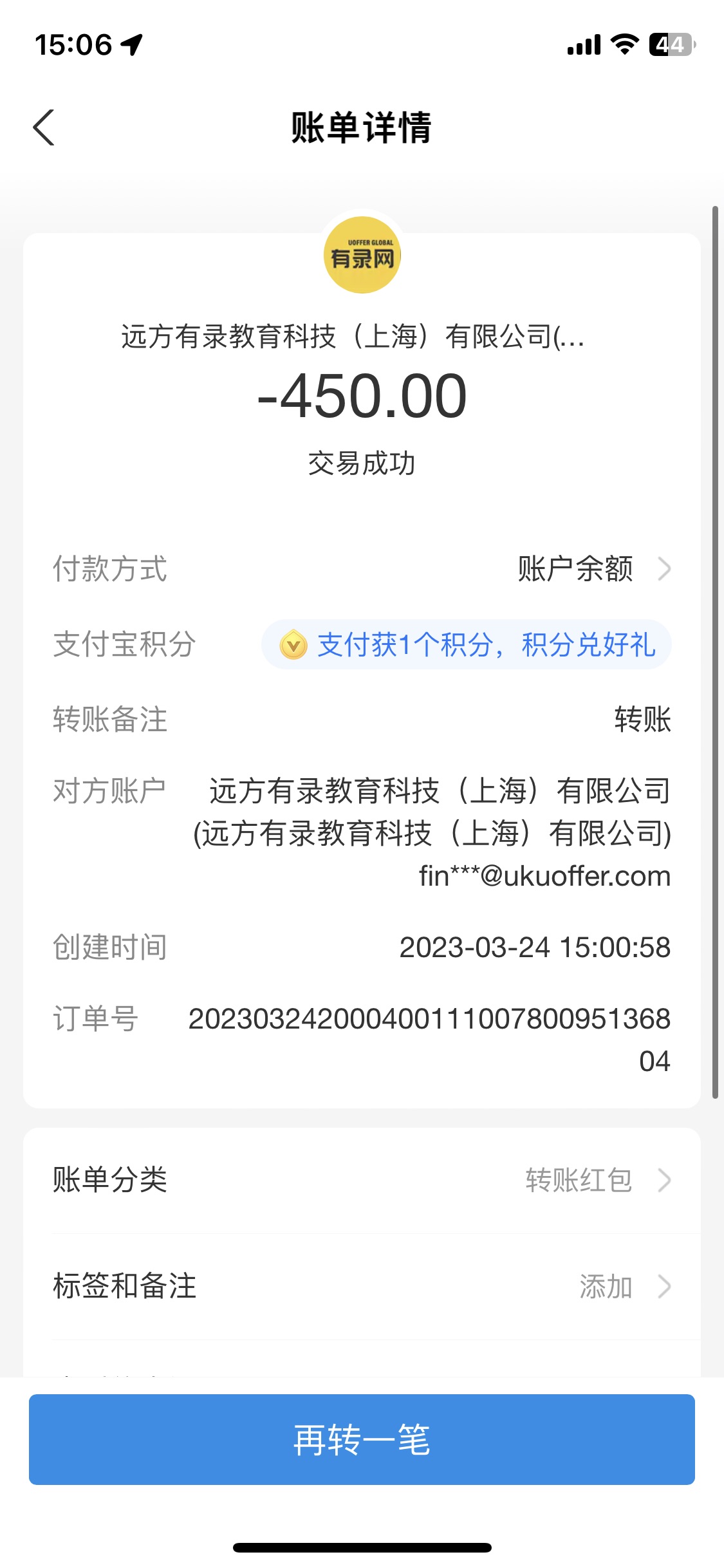Go back from 账单详情 page

44,127
